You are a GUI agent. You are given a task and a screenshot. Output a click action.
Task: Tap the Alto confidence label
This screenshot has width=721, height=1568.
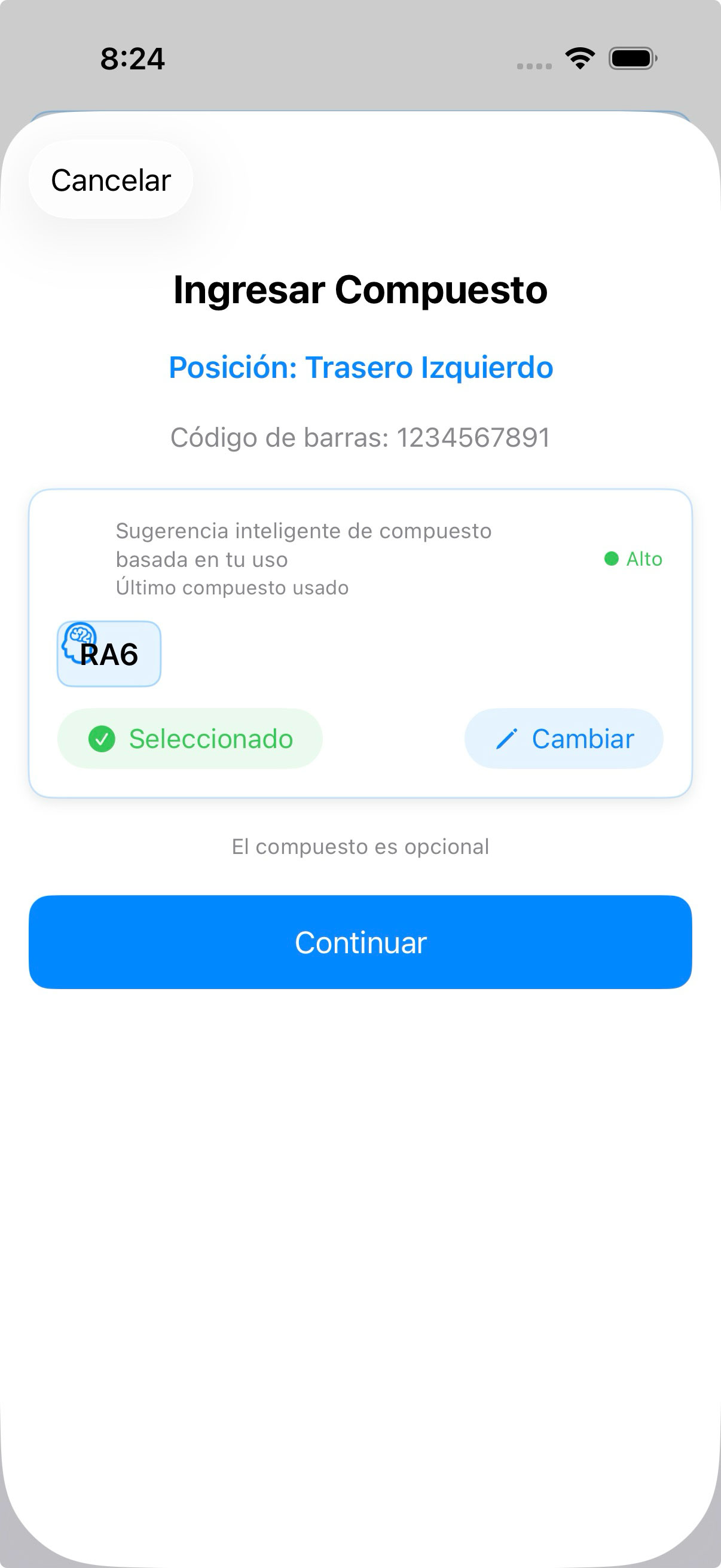tap(643, 558)
